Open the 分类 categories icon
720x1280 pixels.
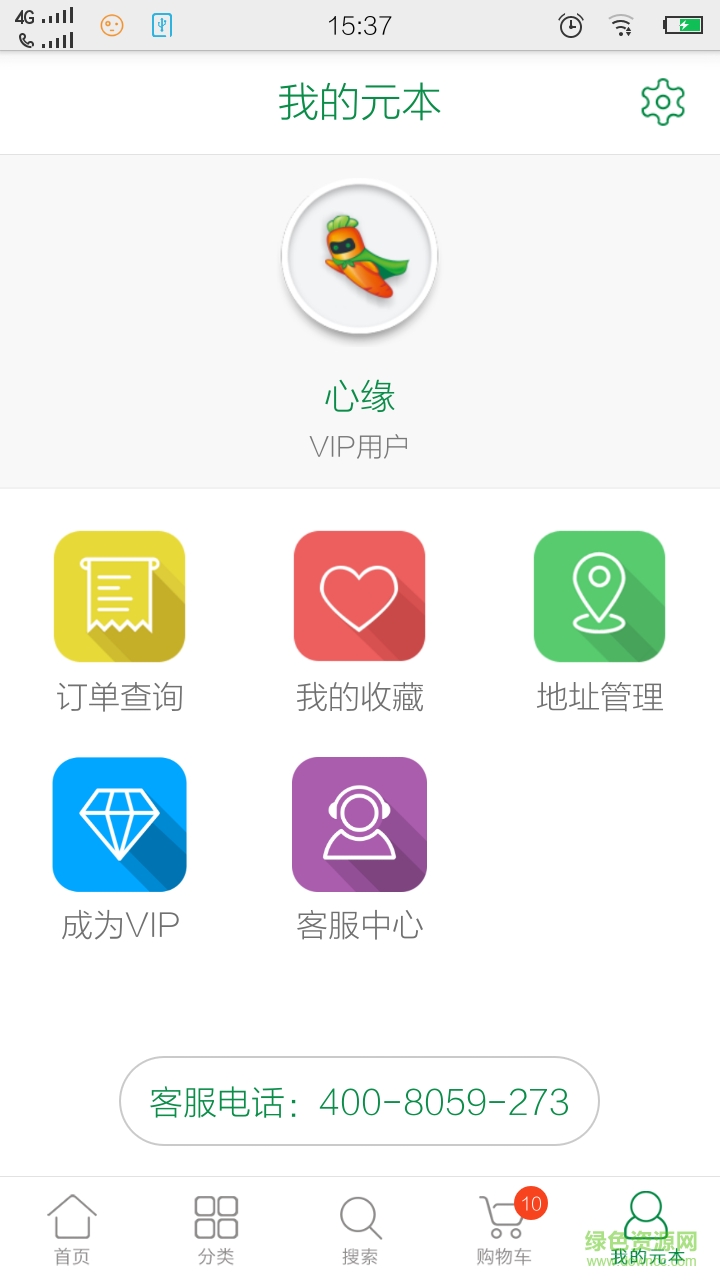[x=215, y=1214]
